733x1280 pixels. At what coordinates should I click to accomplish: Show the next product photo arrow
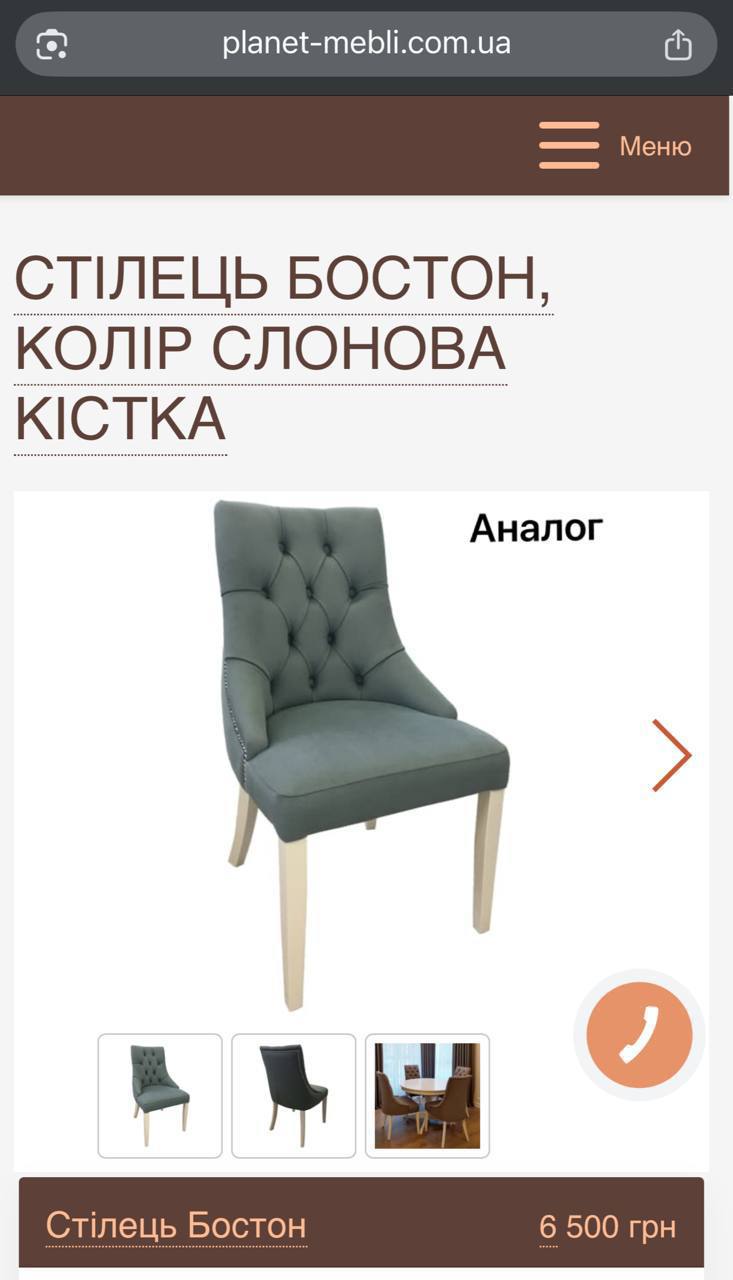[671, 755]
